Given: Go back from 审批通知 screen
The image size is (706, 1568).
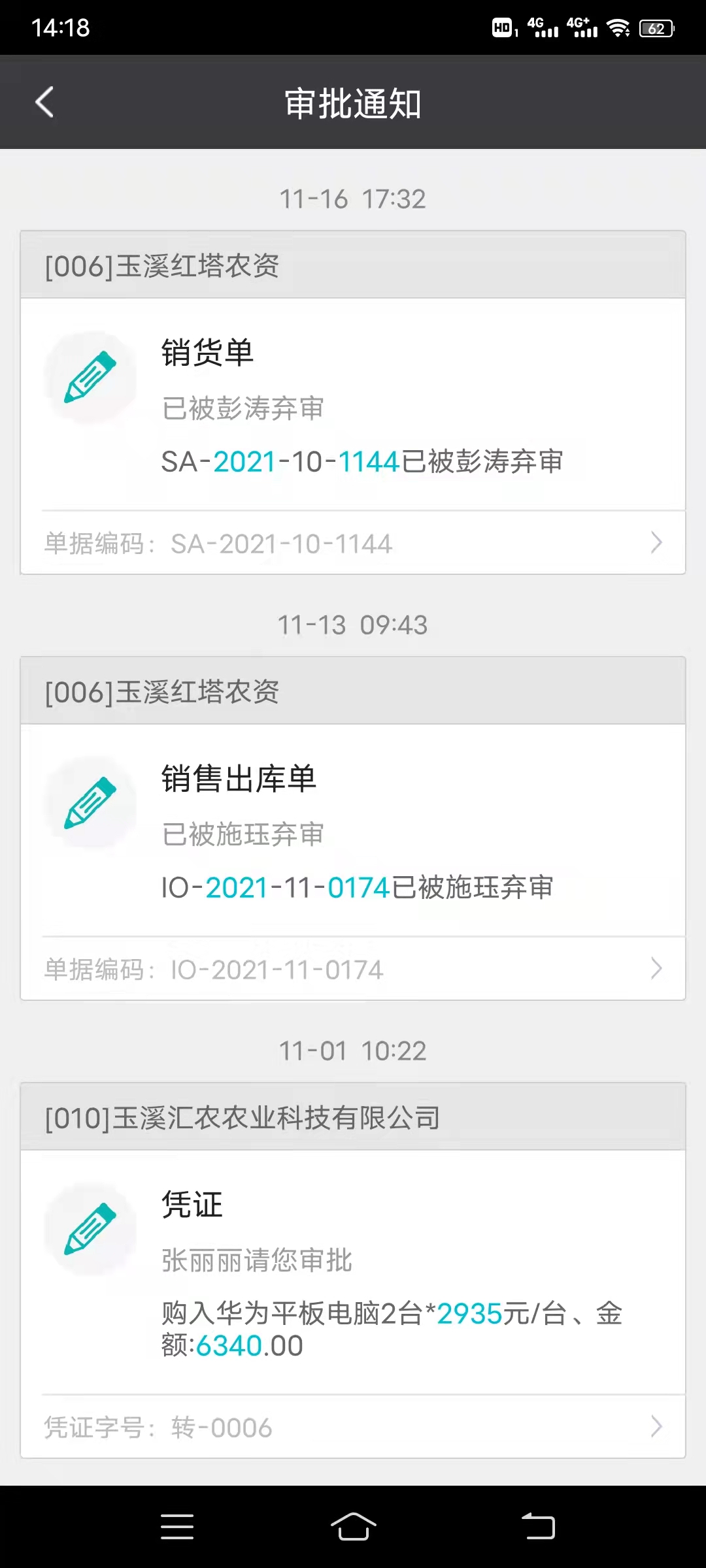Looking at the screenshot, I should click(44, 103).
